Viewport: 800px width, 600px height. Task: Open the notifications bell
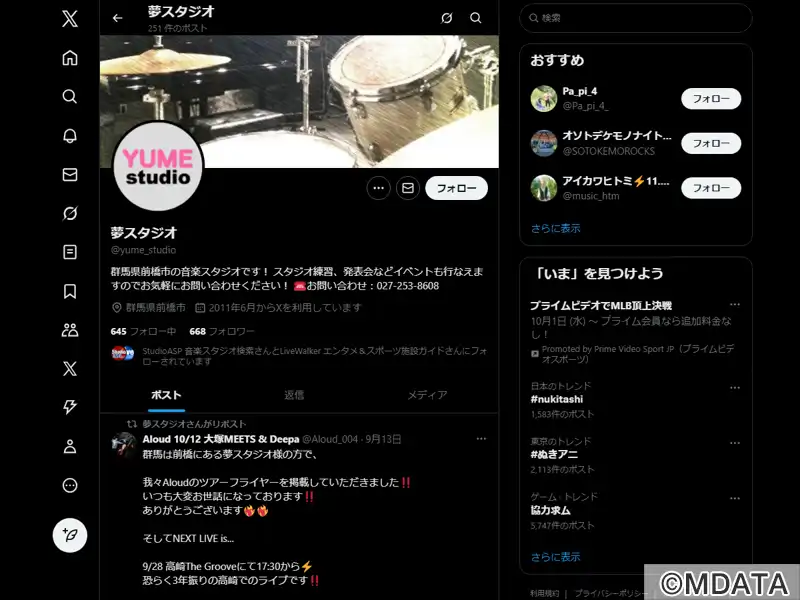tap(70, 135)
